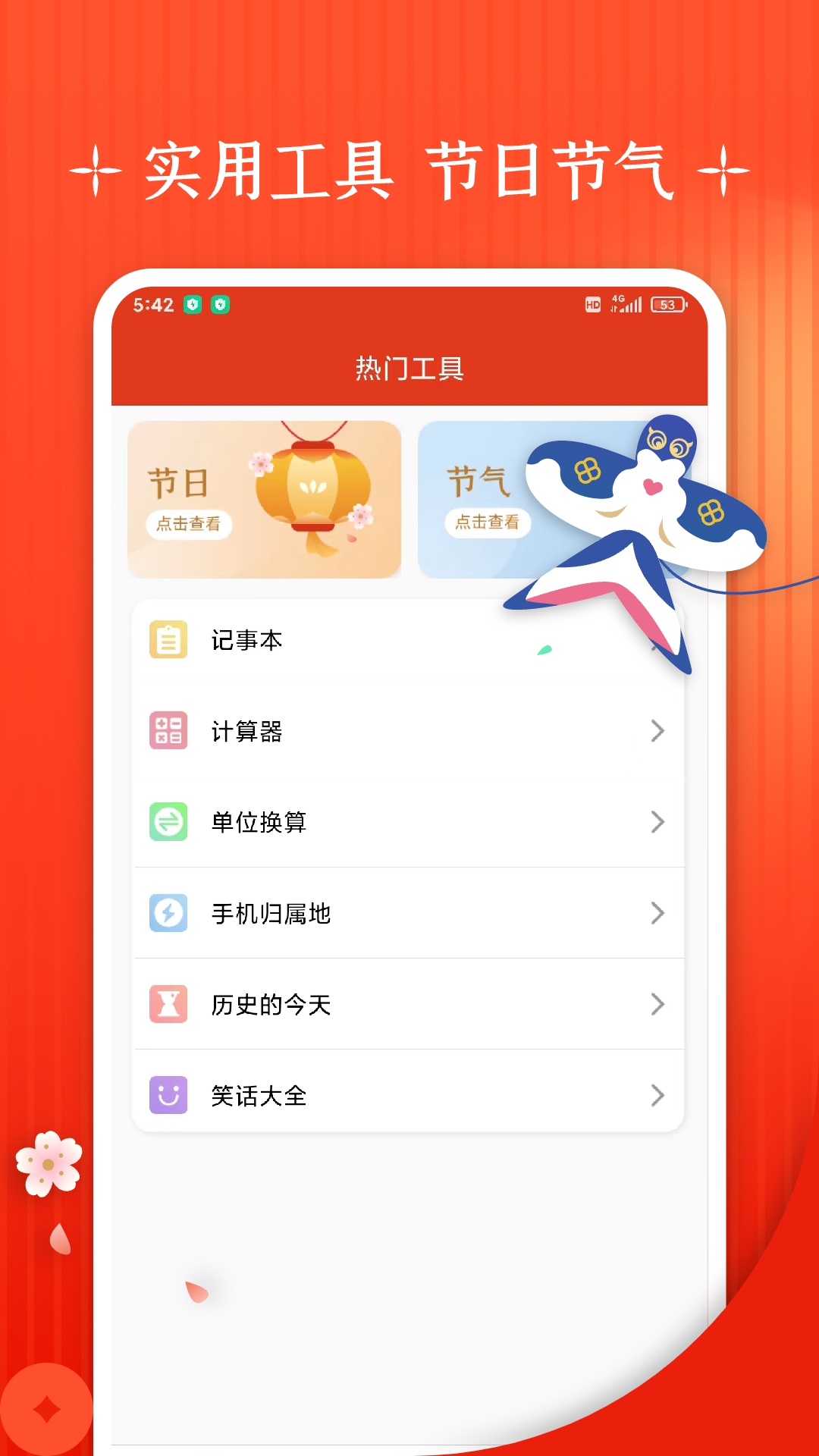Image resolution: width=819 pixels, height=1456 pixels.
Task: Tap the HD indicator in the status bar
Action: pos(593,303)
